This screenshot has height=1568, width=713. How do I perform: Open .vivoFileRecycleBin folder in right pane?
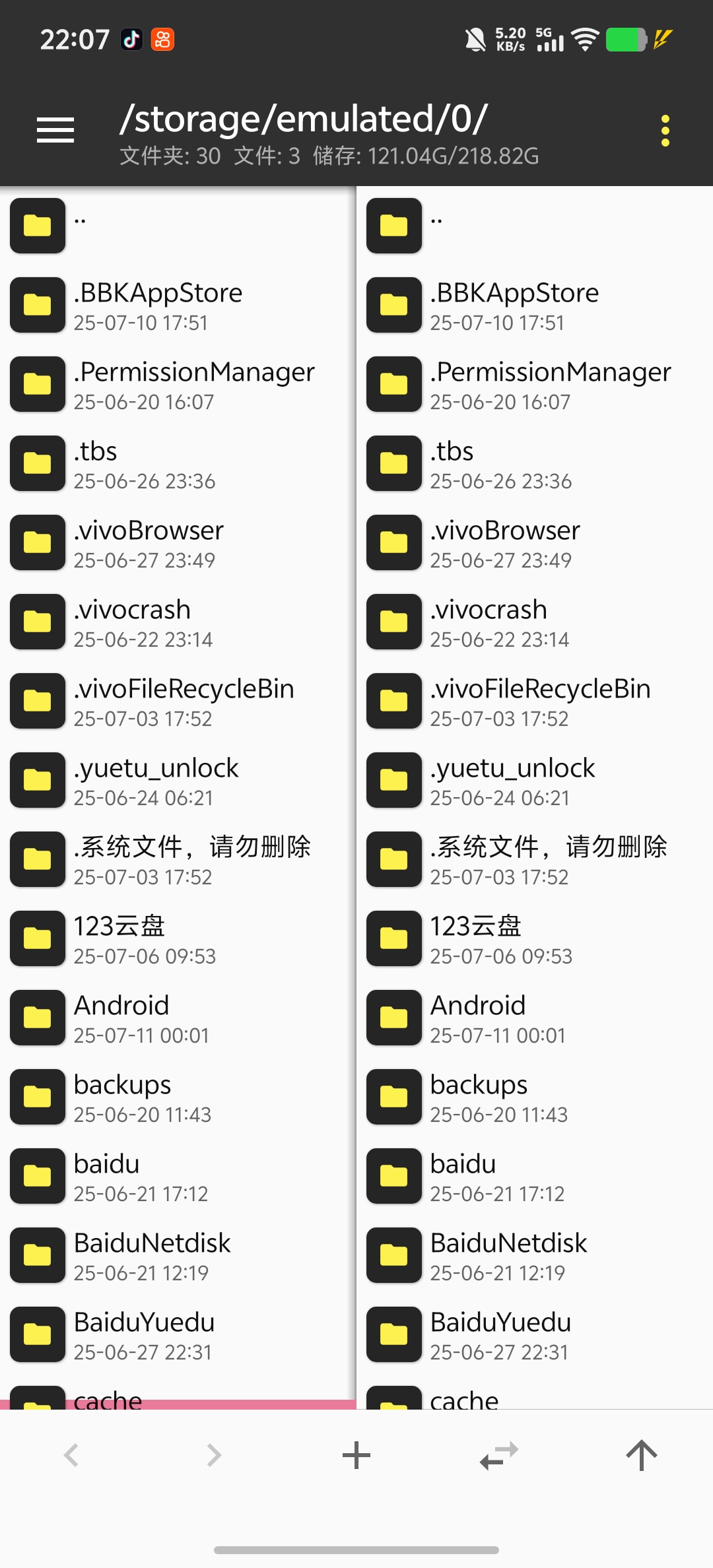click(x=535, y=701)
